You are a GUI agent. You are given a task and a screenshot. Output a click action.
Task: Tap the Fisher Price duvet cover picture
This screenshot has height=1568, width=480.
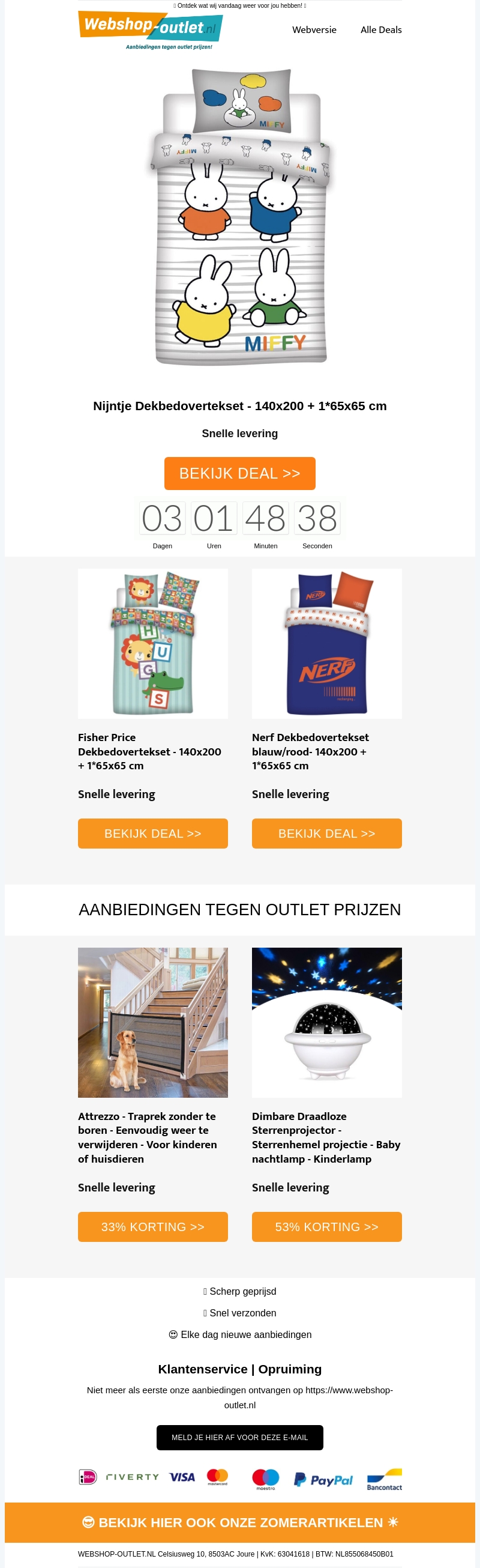pyautogui.click(x=152, y=643)
